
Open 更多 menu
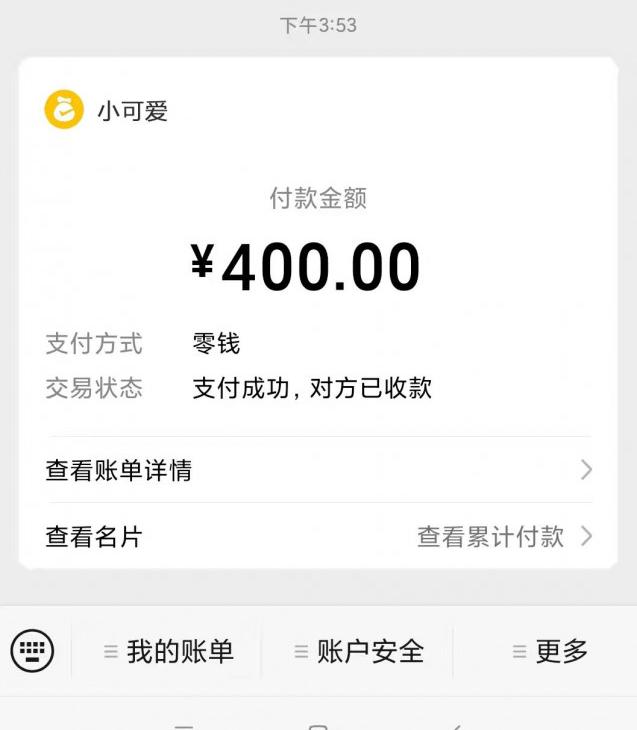pos(550,652)
